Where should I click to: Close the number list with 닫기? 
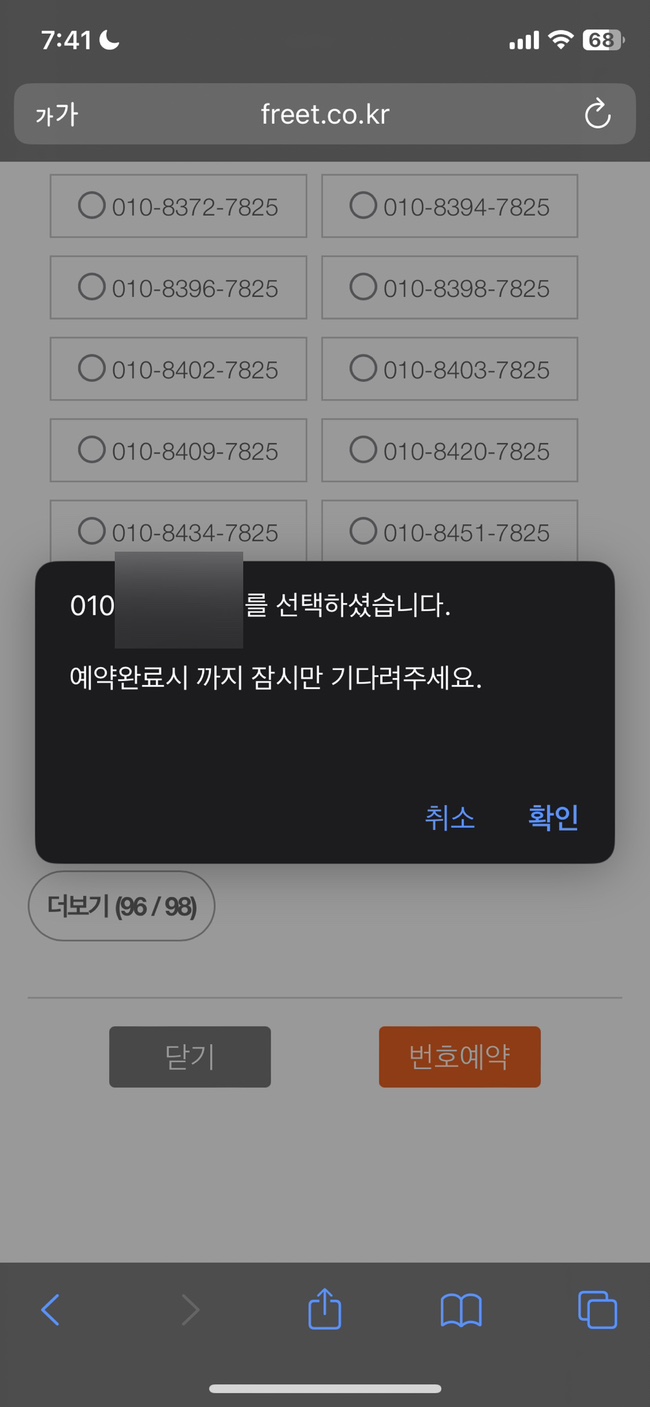190,1056
